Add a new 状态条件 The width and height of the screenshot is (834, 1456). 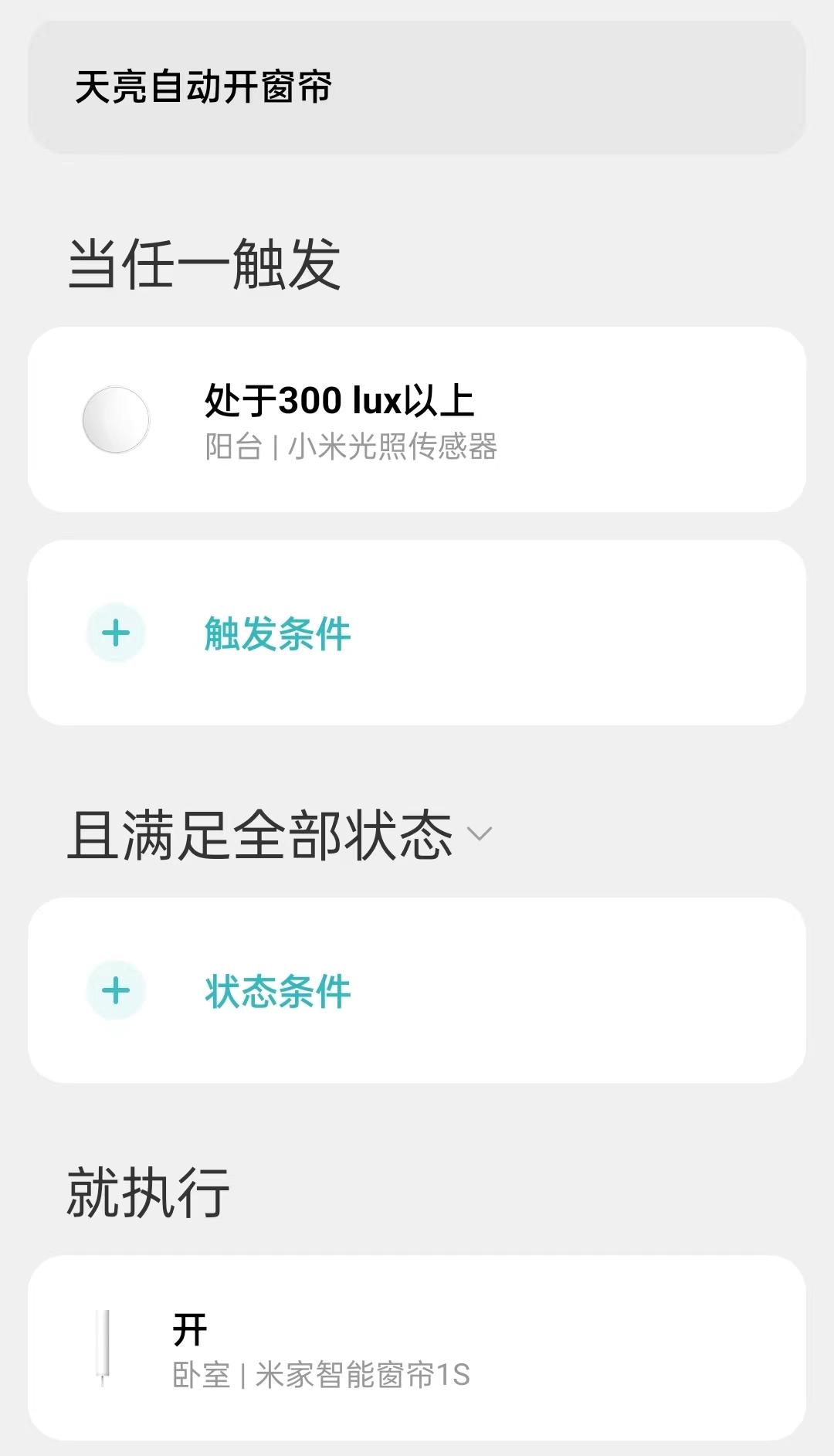[x=278, y=991]
